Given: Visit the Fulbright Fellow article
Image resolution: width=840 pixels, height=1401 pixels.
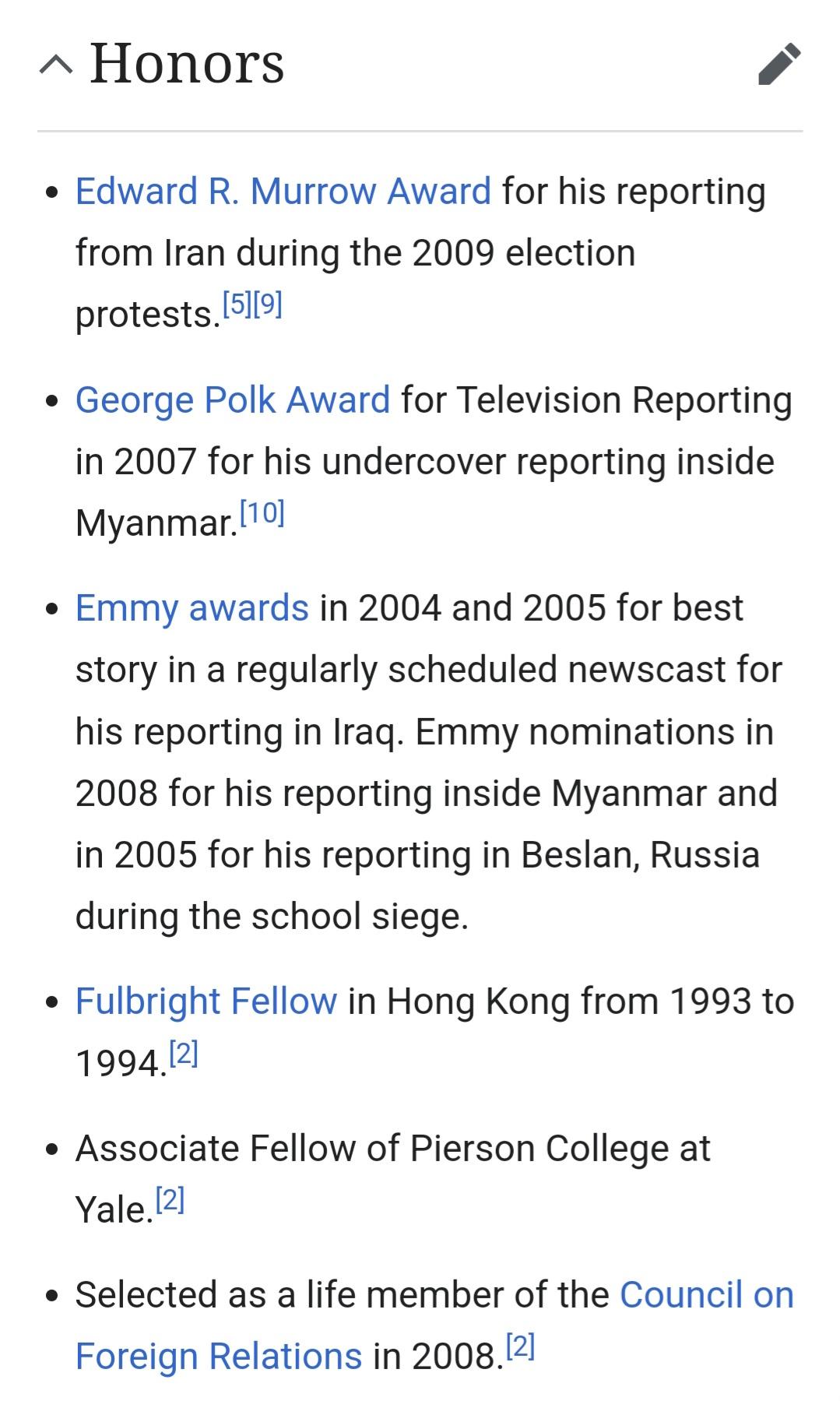Looking at the screenshot, I should pyautogui.click(x=206, y=1001).
